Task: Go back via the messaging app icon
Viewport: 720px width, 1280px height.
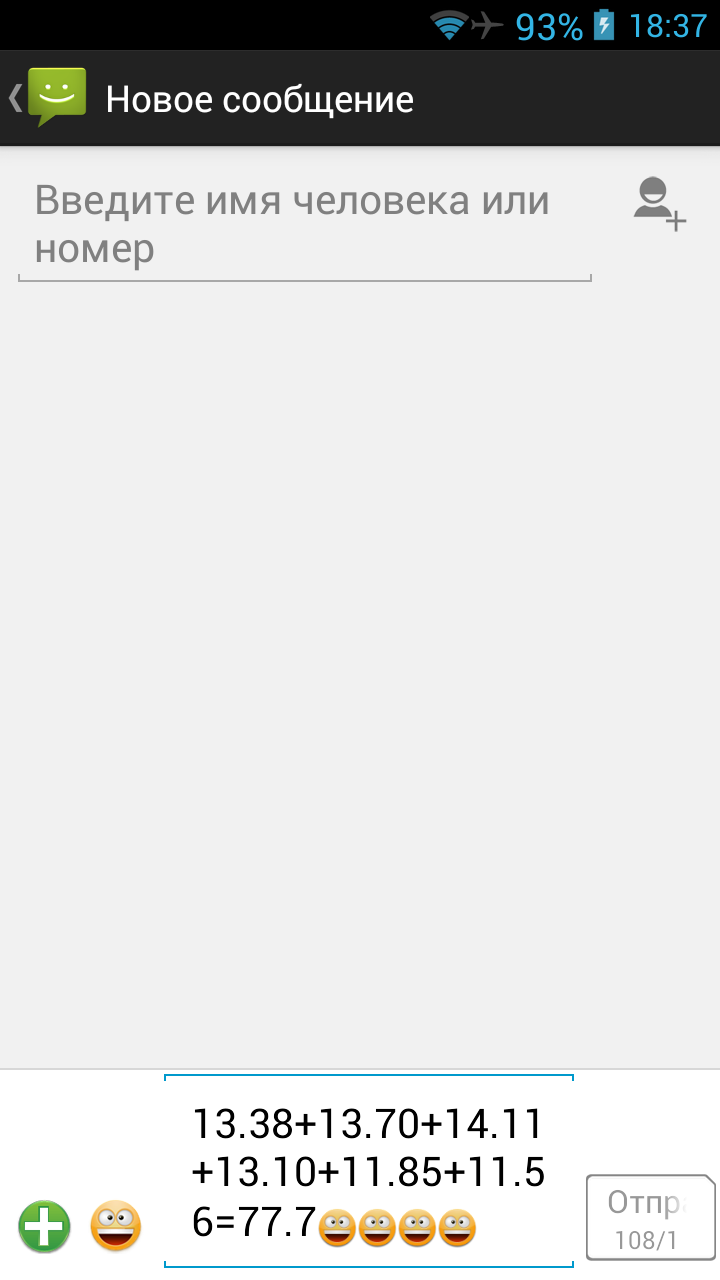Action: point(48,98)
